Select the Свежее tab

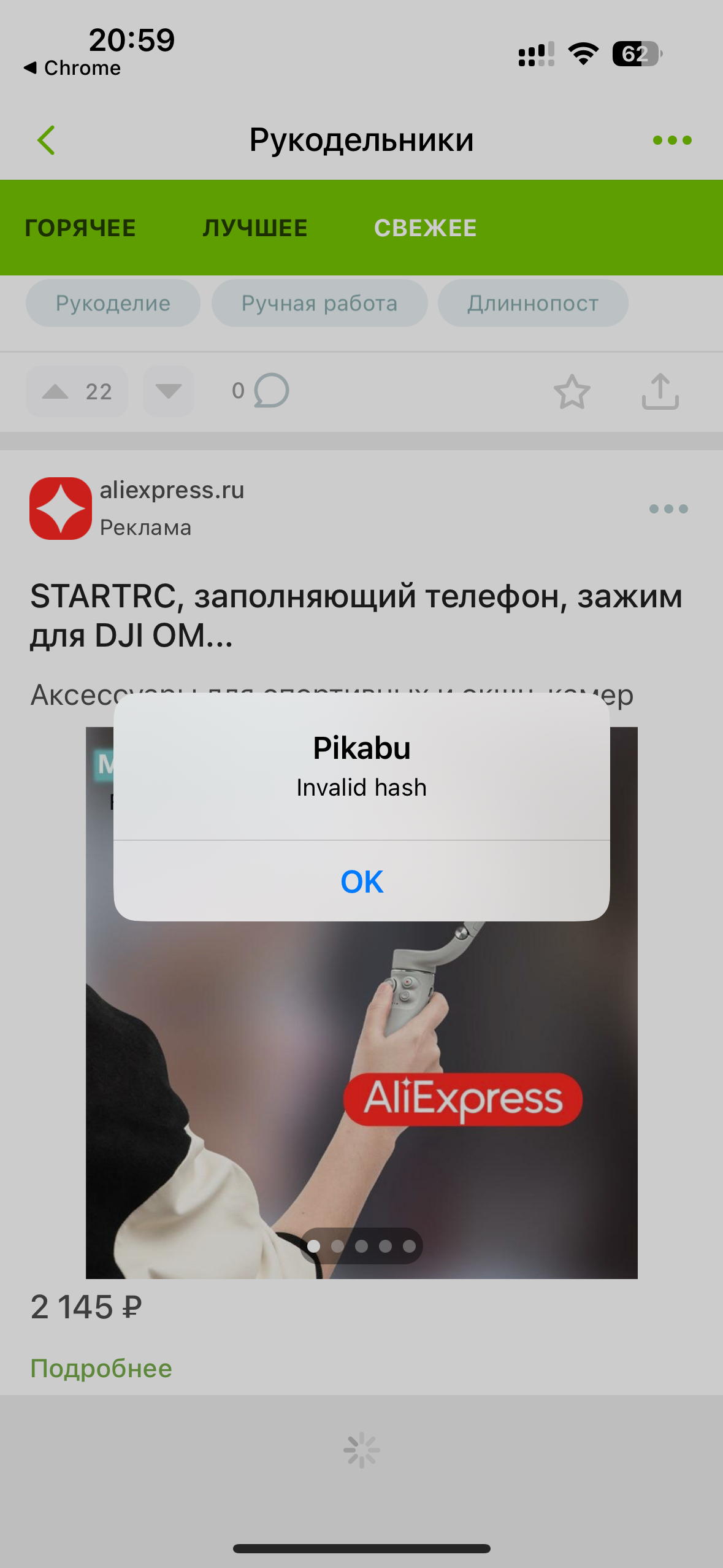(425, 228)
